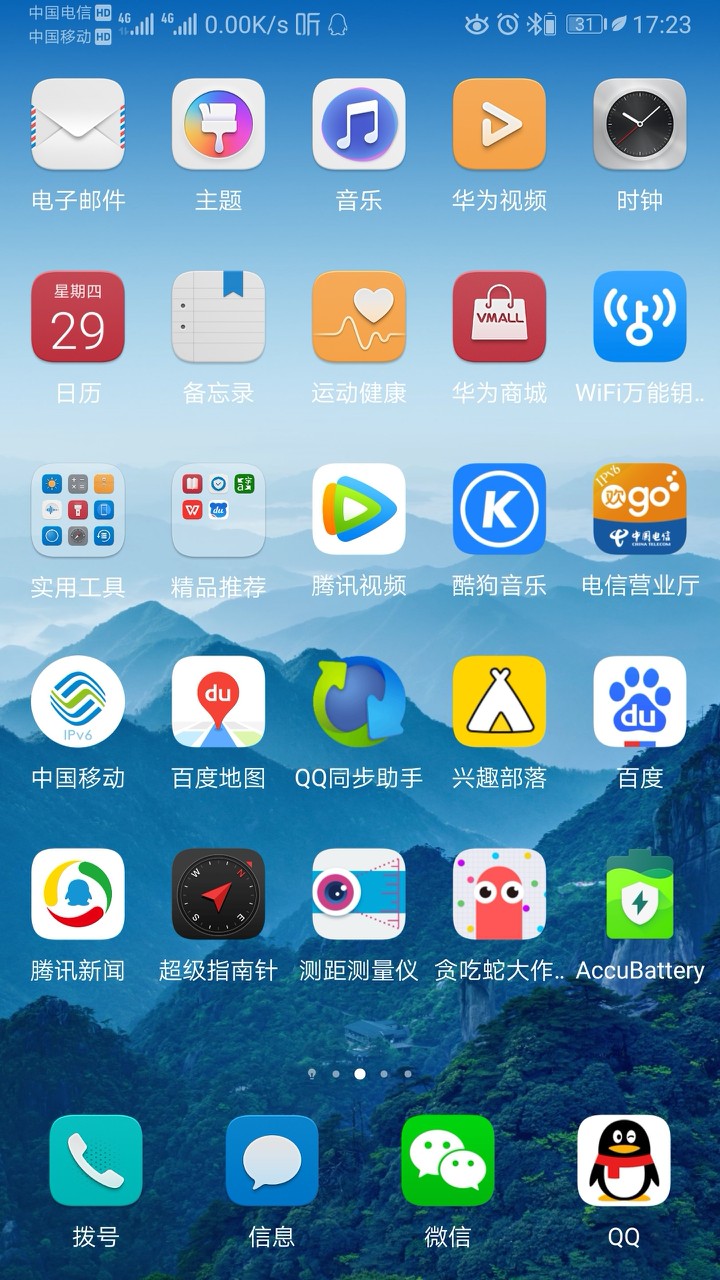Launch AccuBattery
Image resolution: width=720 pixels, height=1280 pixels.
point(640,895)
